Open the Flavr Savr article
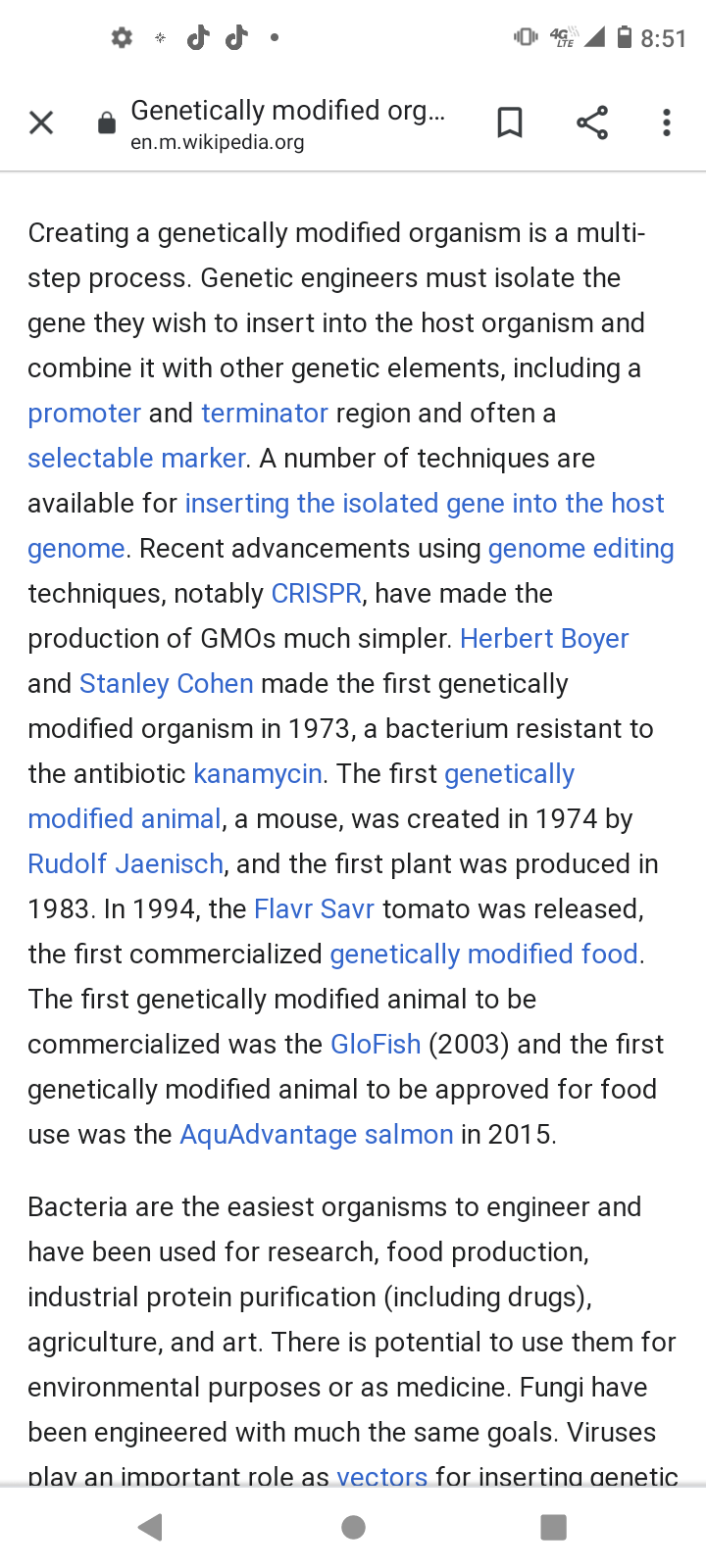The width and height of the screenshot is (706, 1568). coord(314,908)
